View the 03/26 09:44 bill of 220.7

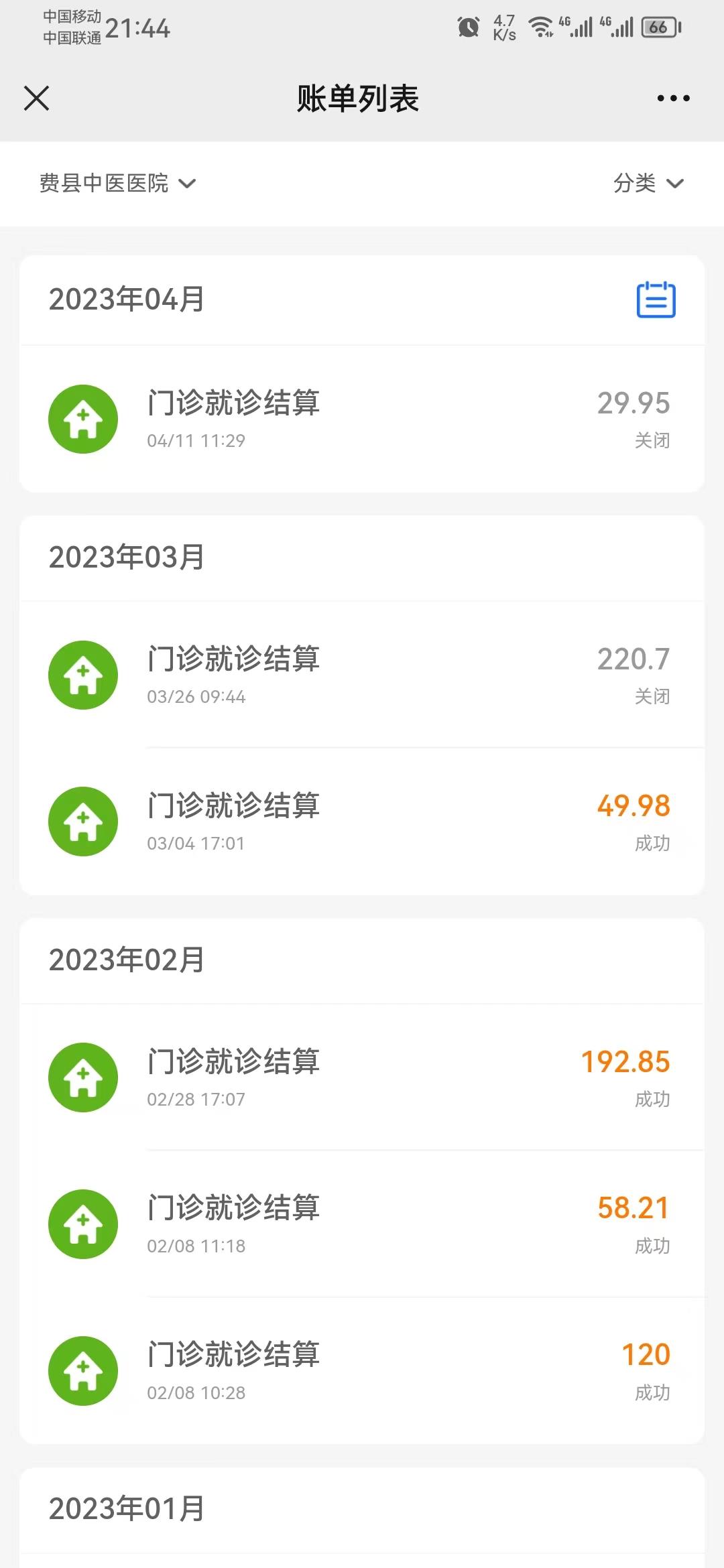pyautogui.click(x=362, y=675)
